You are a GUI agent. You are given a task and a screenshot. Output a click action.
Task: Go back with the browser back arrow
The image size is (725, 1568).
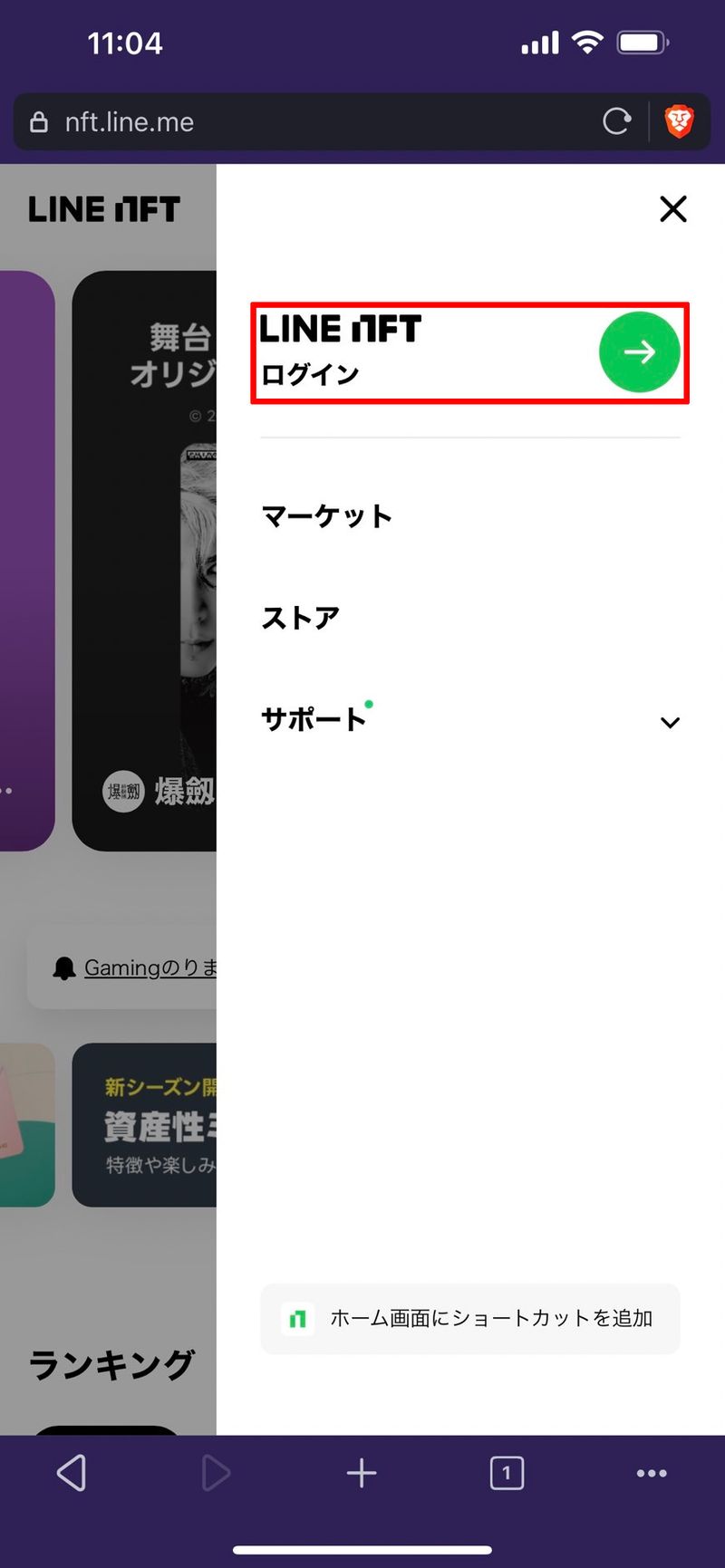tap(71, 1473)
